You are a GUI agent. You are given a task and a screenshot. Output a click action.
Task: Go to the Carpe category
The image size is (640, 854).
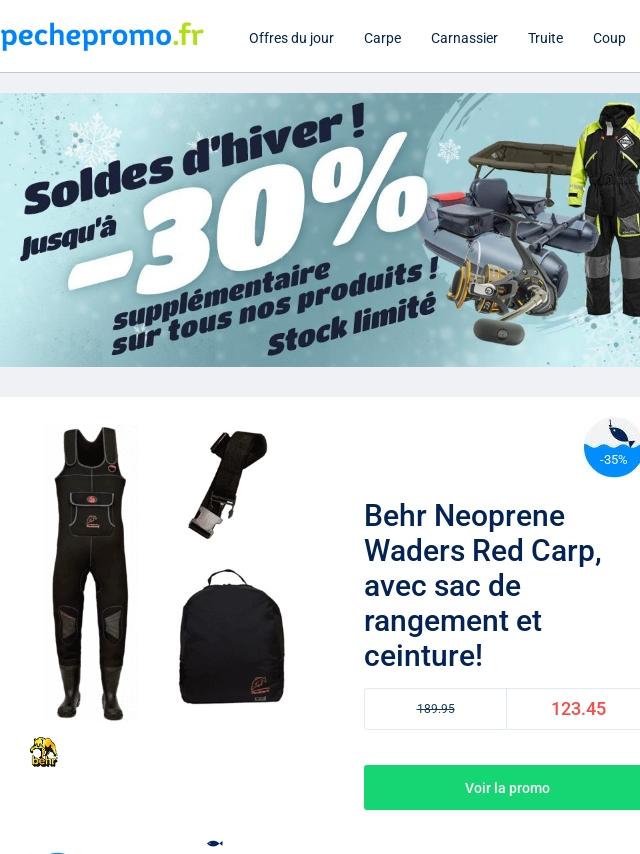coord(382,38)
